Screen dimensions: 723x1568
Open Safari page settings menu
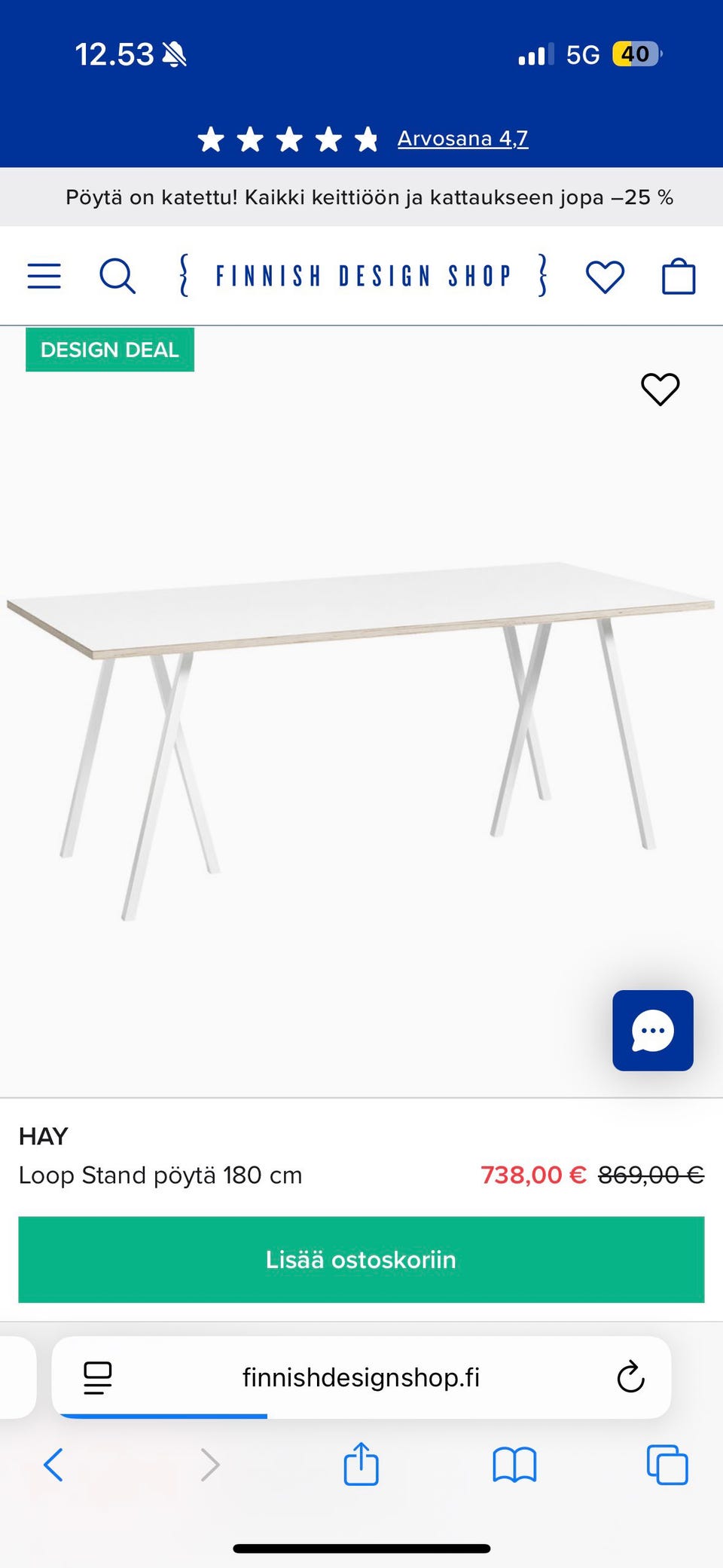(x=98, y=1377)
